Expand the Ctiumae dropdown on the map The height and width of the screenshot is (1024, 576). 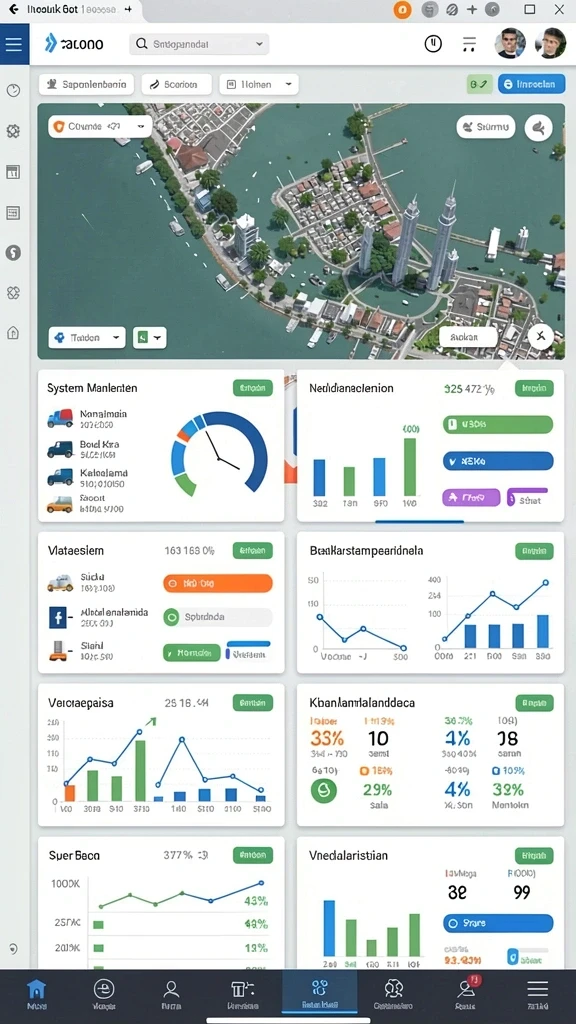(x=100, y=127)
